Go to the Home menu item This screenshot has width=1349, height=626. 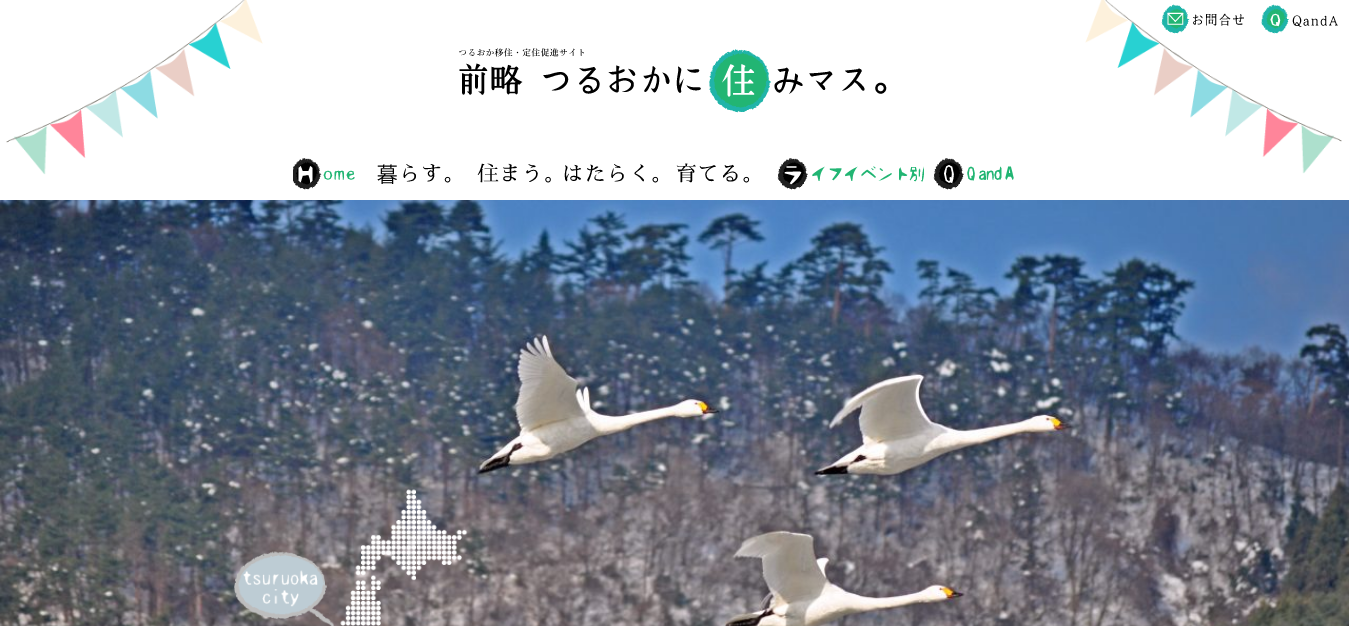click(x=325, y=174)
